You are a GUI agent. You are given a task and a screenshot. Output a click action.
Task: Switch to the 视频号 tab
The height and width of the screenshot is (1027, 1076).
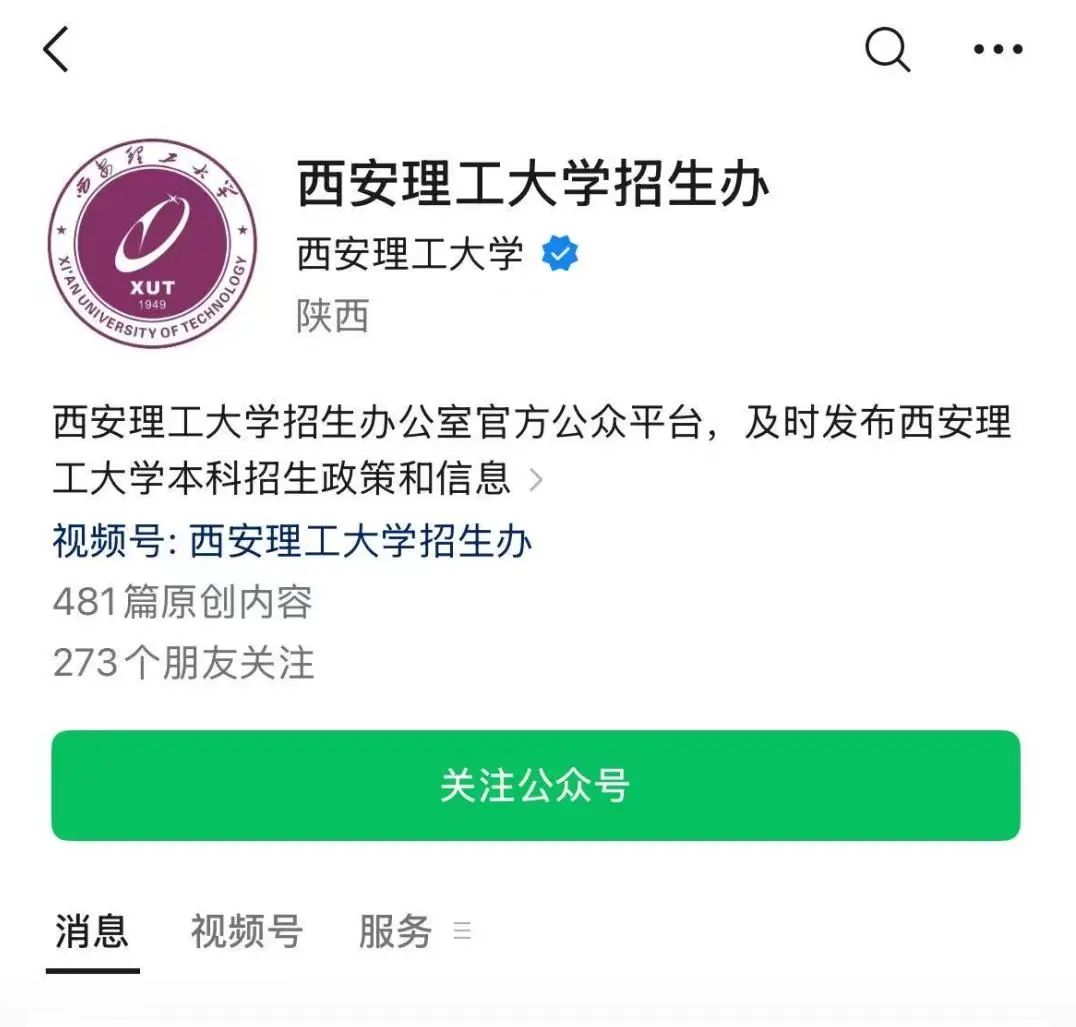coord(246,931)
